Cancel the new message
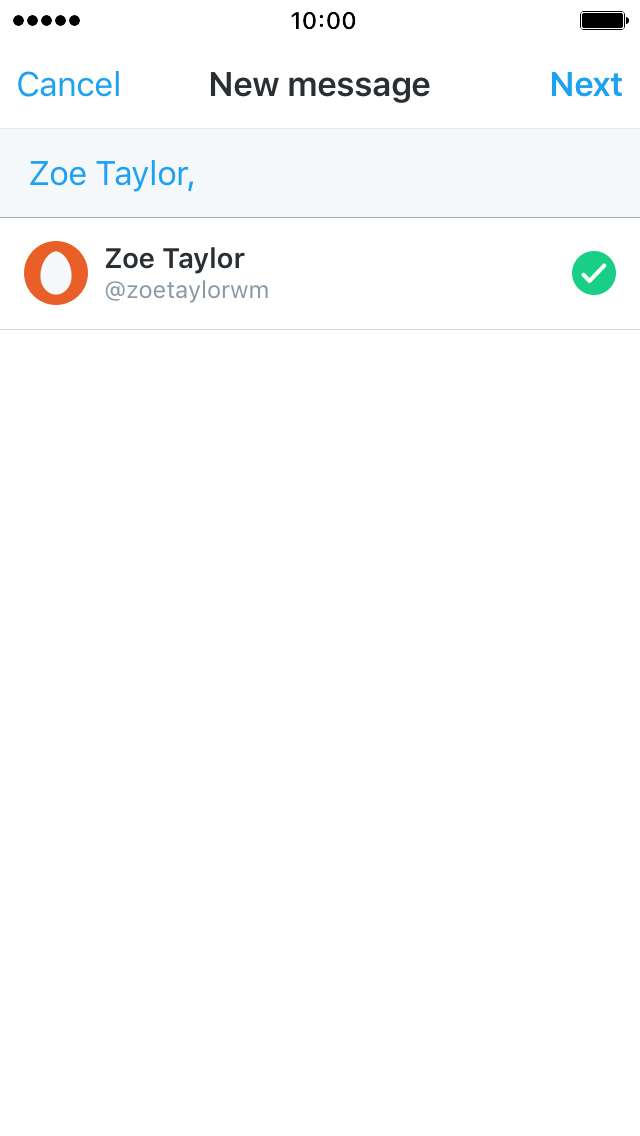 point(69,85)
